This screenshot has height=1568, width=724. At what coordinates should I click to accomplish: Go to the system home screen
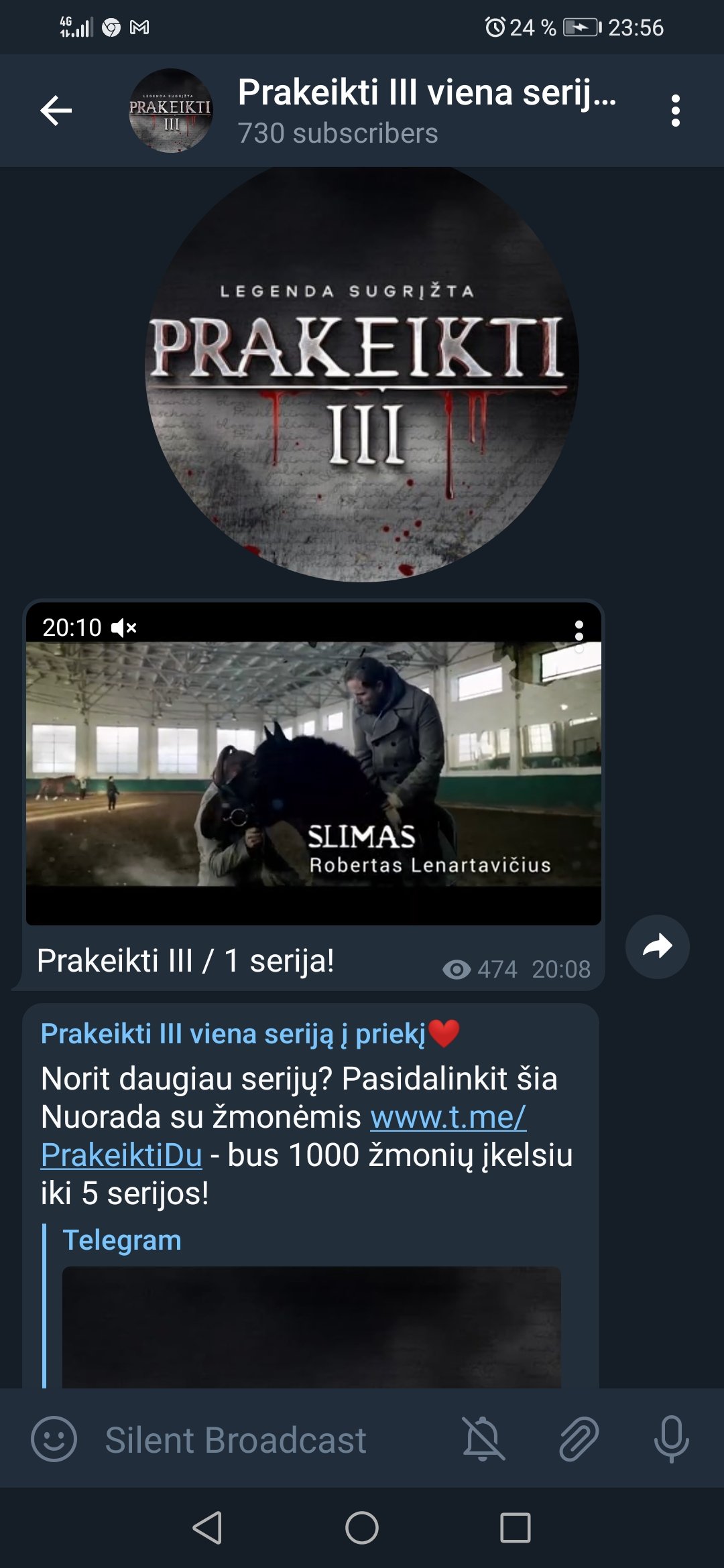point(362,1528)
